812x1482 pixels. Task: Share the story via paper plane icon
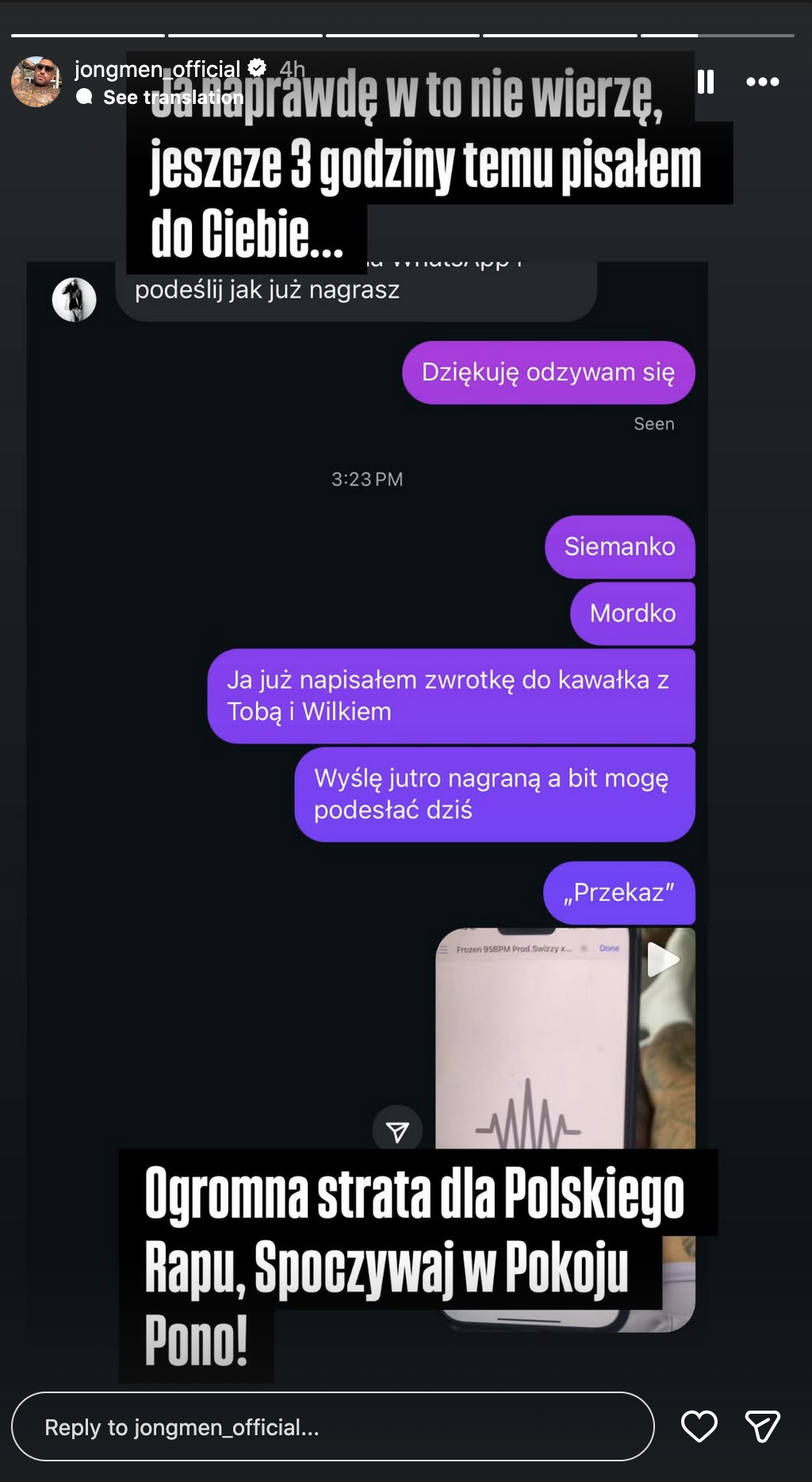tap(762, 1426)
